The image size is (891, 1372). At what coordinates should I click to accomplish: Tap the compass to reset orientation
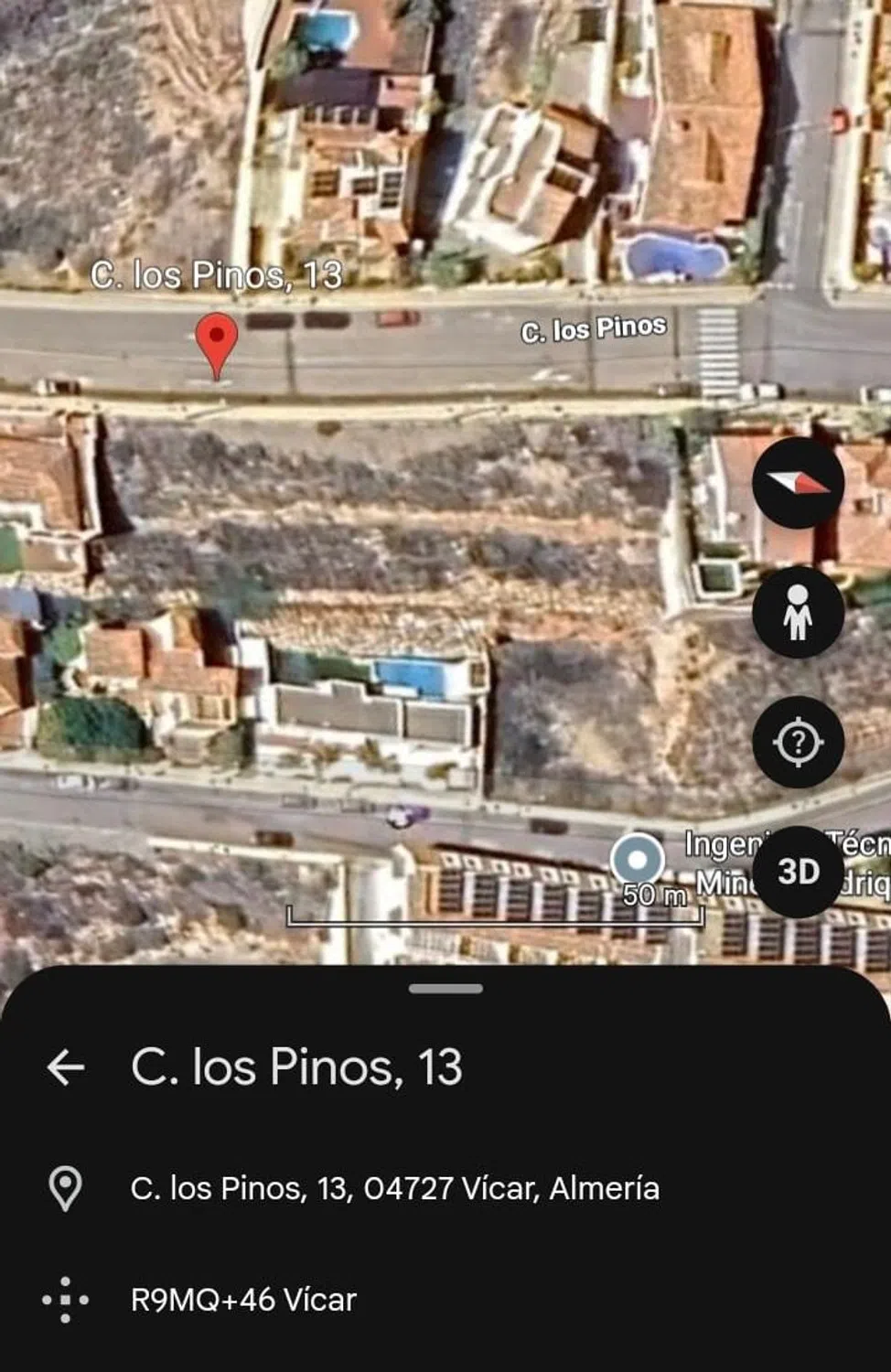click(798, 483)
